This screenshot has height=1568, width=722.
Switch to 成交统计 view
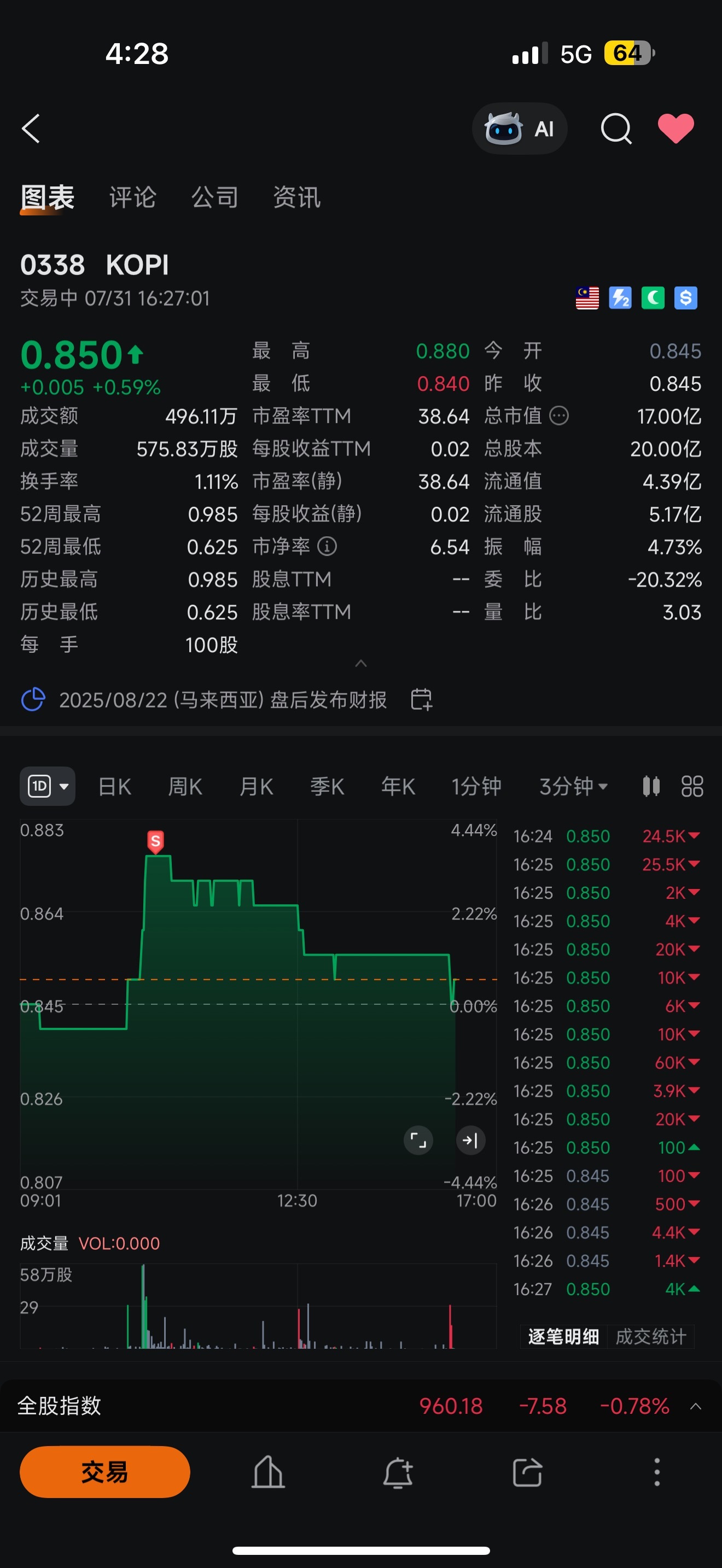(651, 1336)
